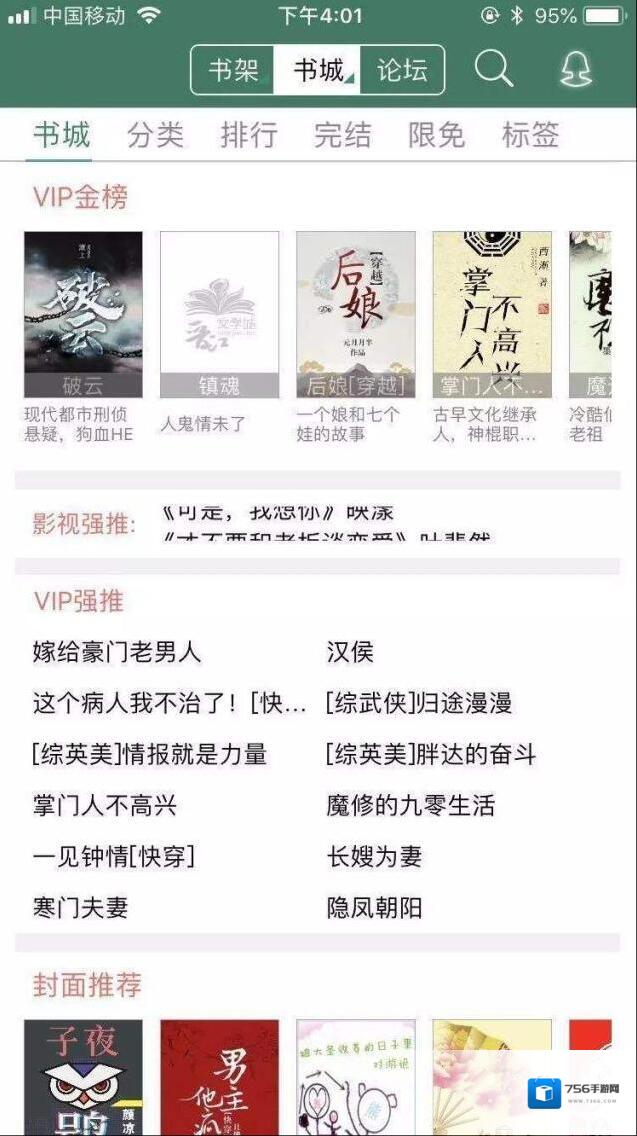
Task: Switch to the 限免 tab
Action: [x=436, y=135]
